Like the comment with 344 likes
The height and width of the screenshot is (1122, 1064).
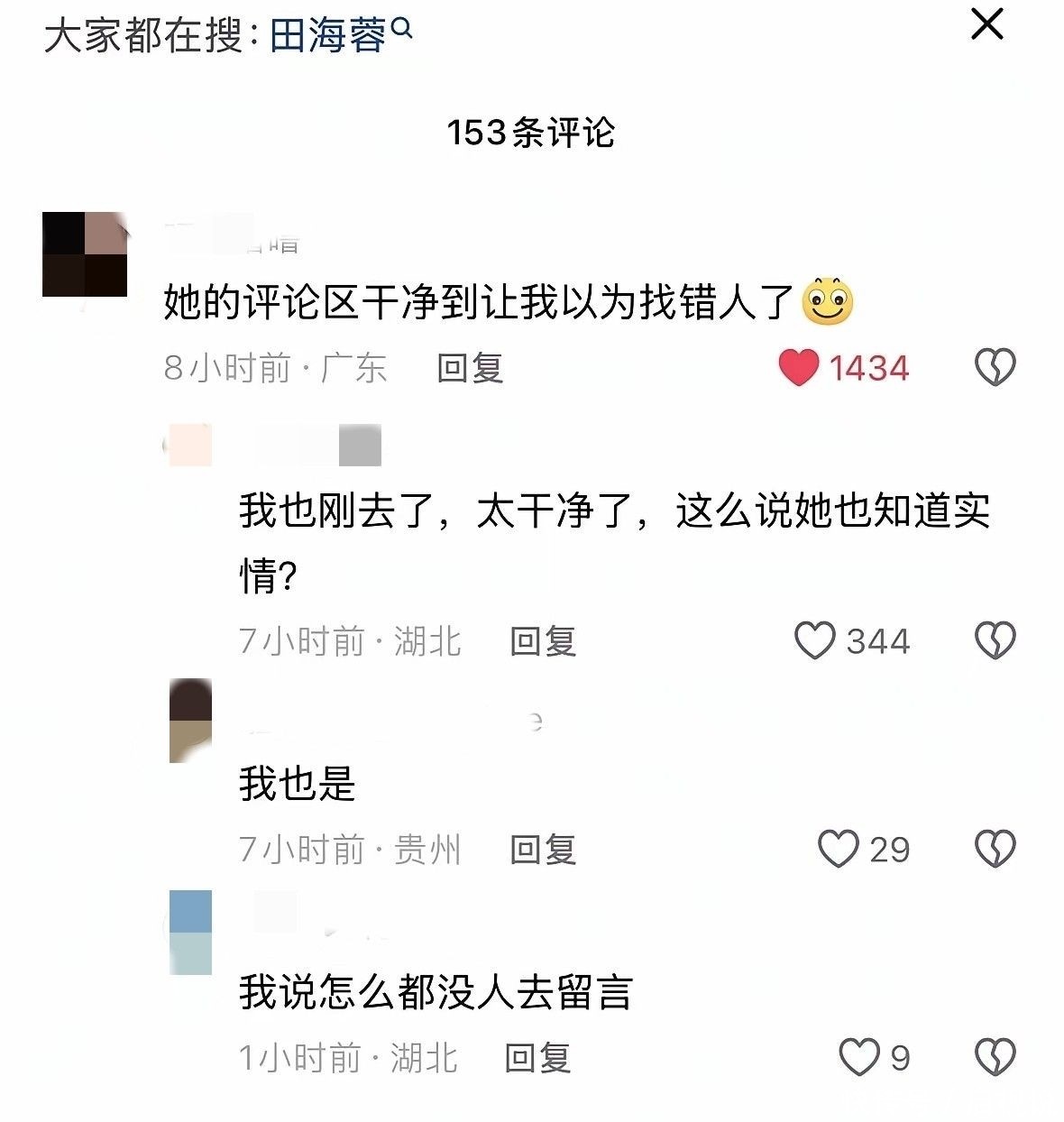pyautogui.click(x=814, y=641)
